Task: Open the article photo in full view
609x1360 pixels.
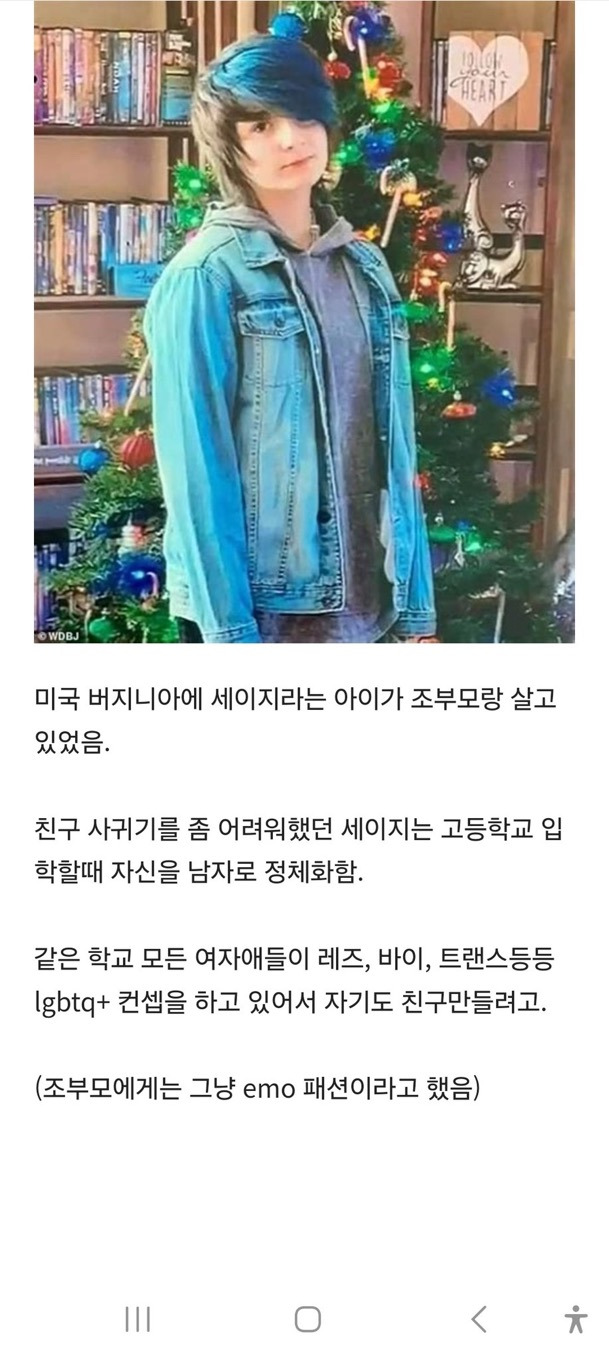Action: 304,320
